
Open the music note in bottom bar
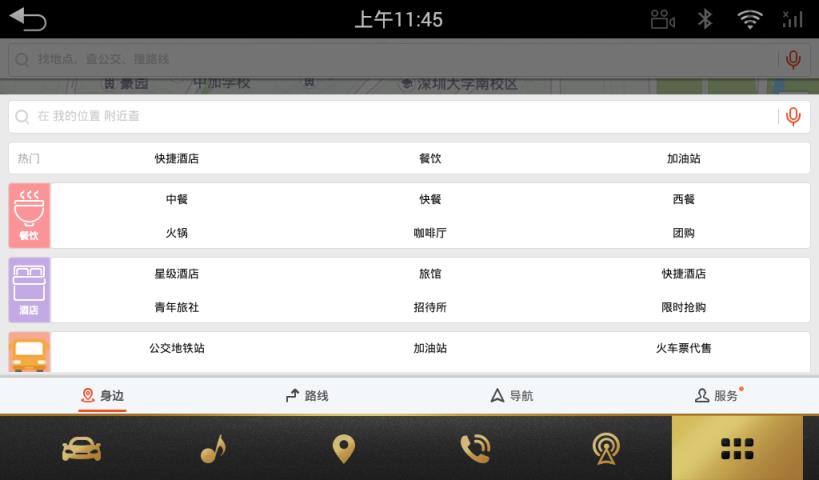click(x=212, y=450)
